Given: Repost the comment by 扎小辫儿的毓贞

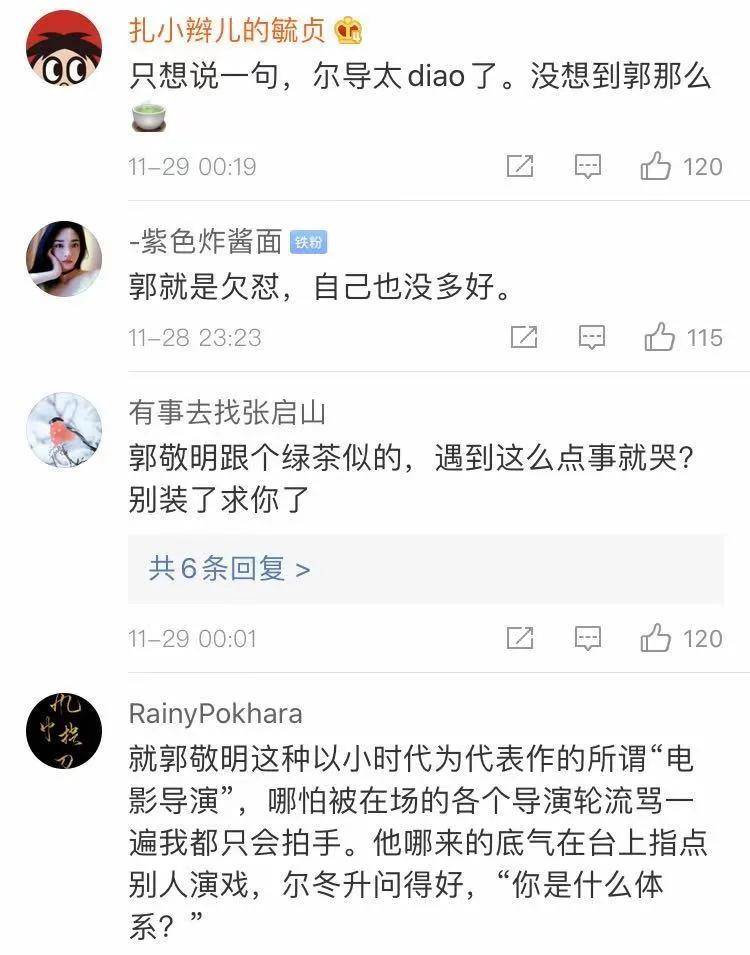Looking at the screenshot, I should 520,166.
